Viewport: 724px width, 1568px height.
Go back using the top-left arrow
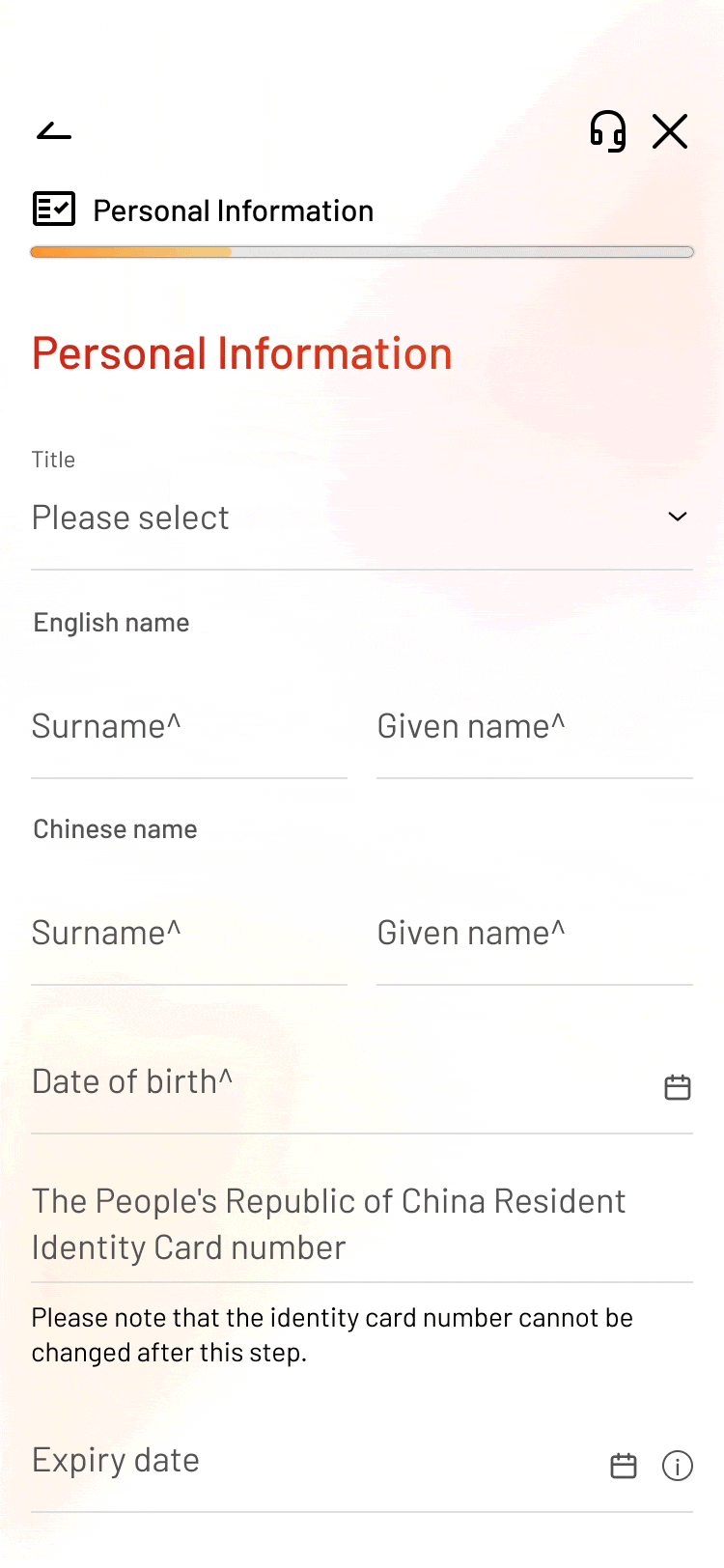click(54, 131)
